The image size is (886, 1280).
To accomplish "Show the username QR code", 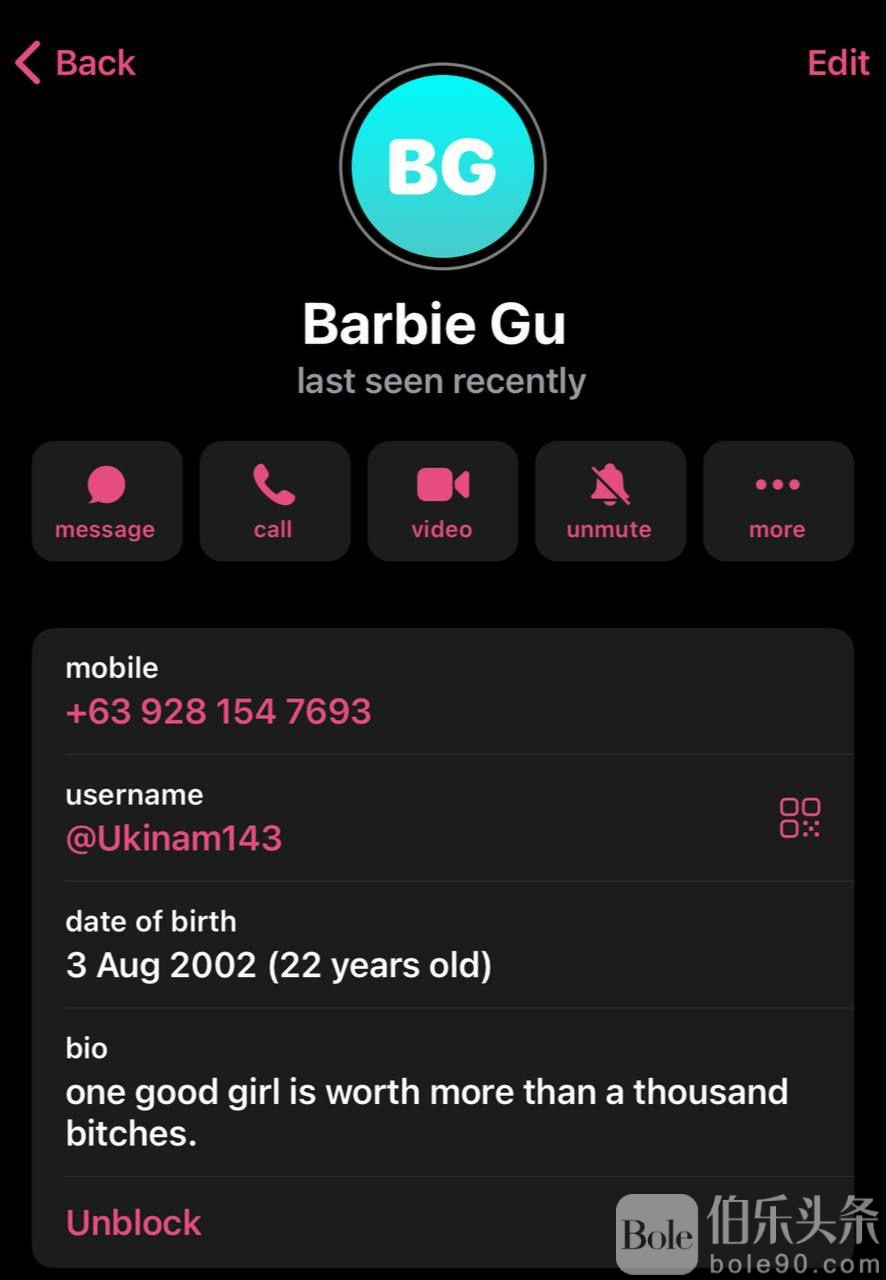I will coord(799,817).
